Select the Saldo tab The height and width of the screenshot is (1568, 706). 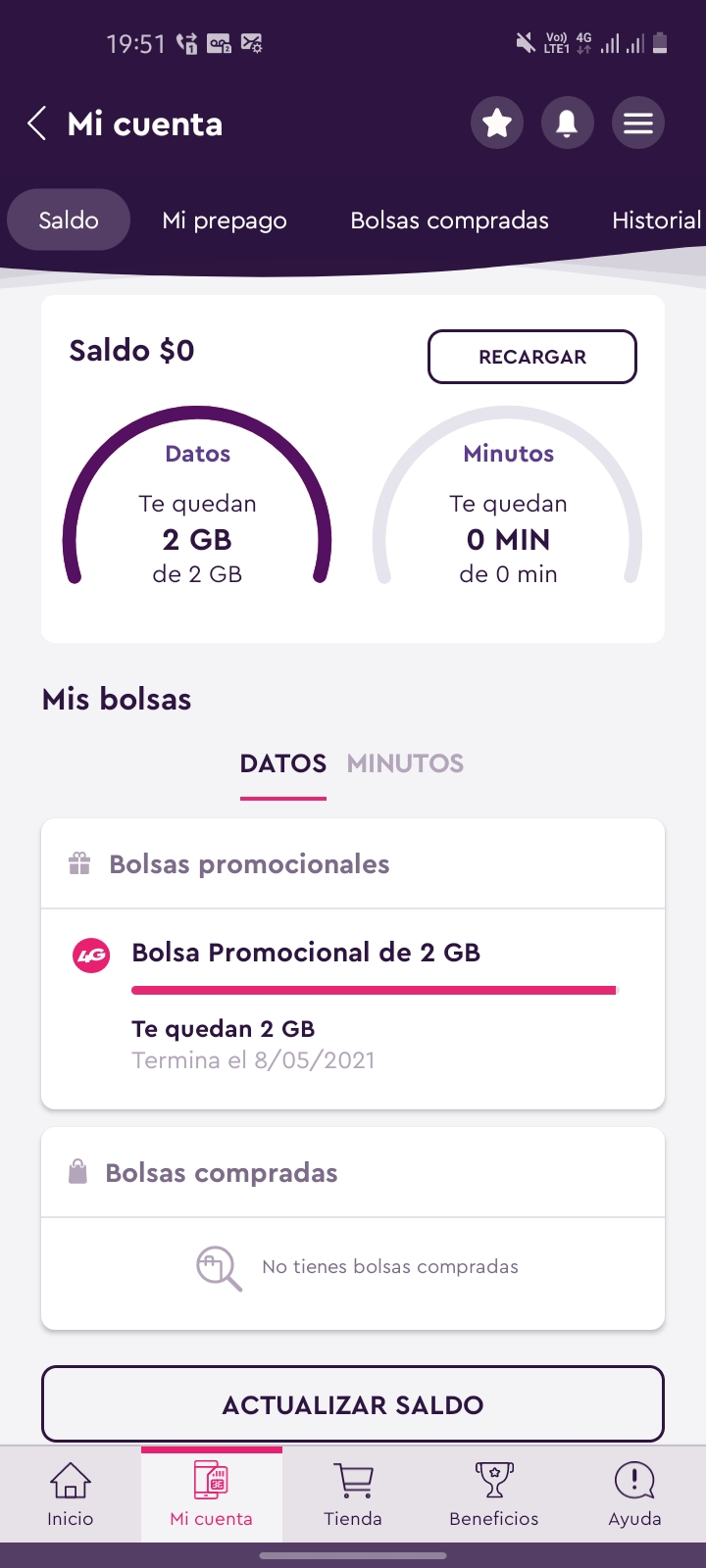coord(69,220)
